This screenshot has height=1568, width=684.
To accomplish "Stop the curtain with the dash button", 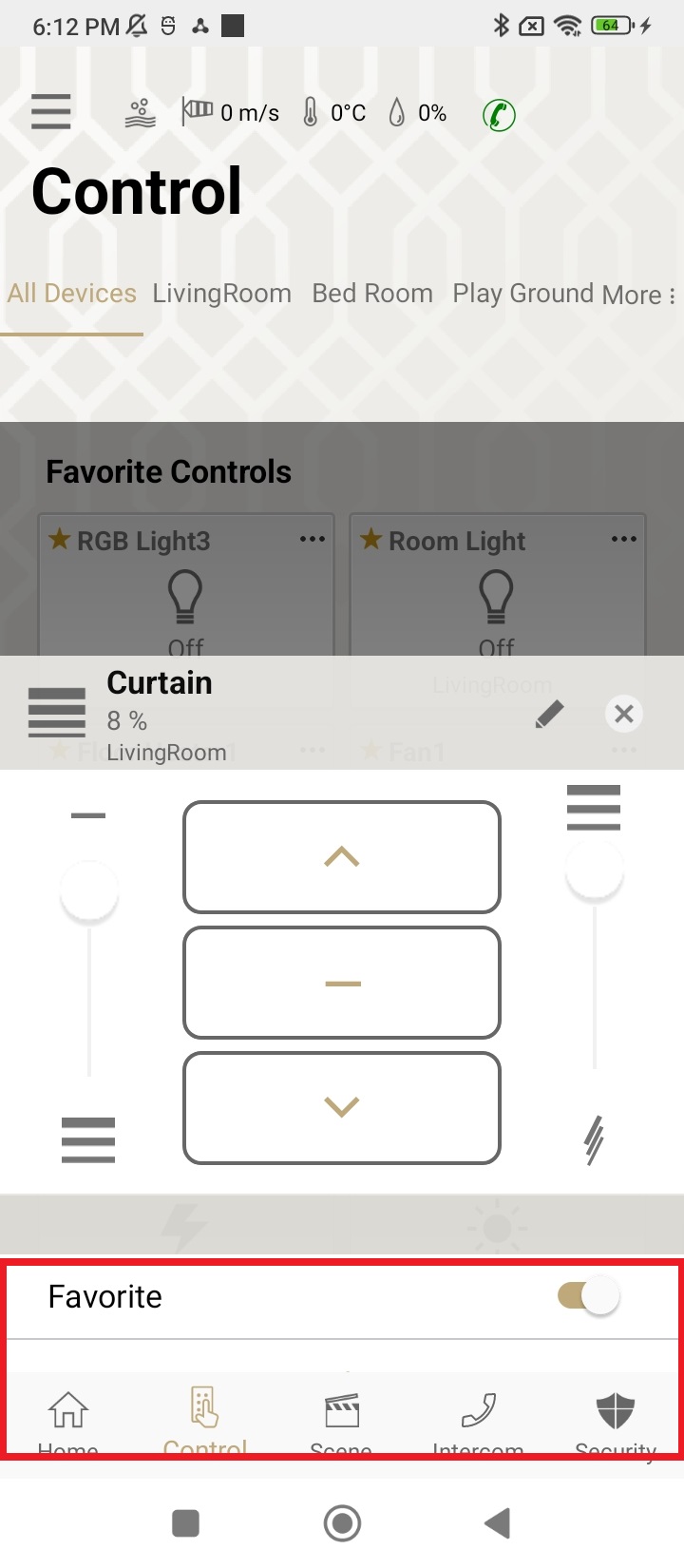I will pyautogui.click(x=342, y=983).
